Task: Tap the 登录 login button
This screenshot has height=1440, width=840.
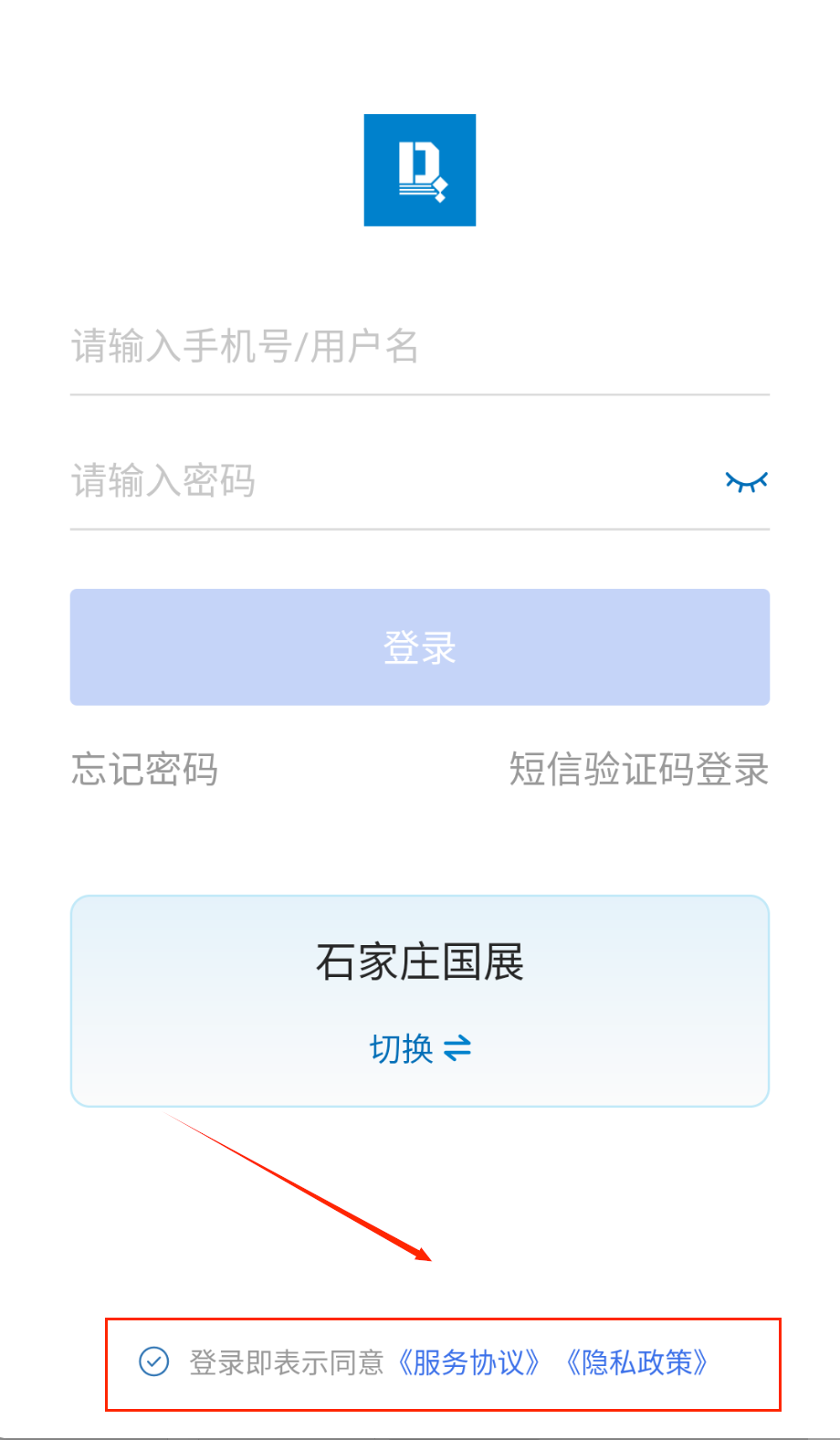Action: pyautogui.click(x=419, y=647)
